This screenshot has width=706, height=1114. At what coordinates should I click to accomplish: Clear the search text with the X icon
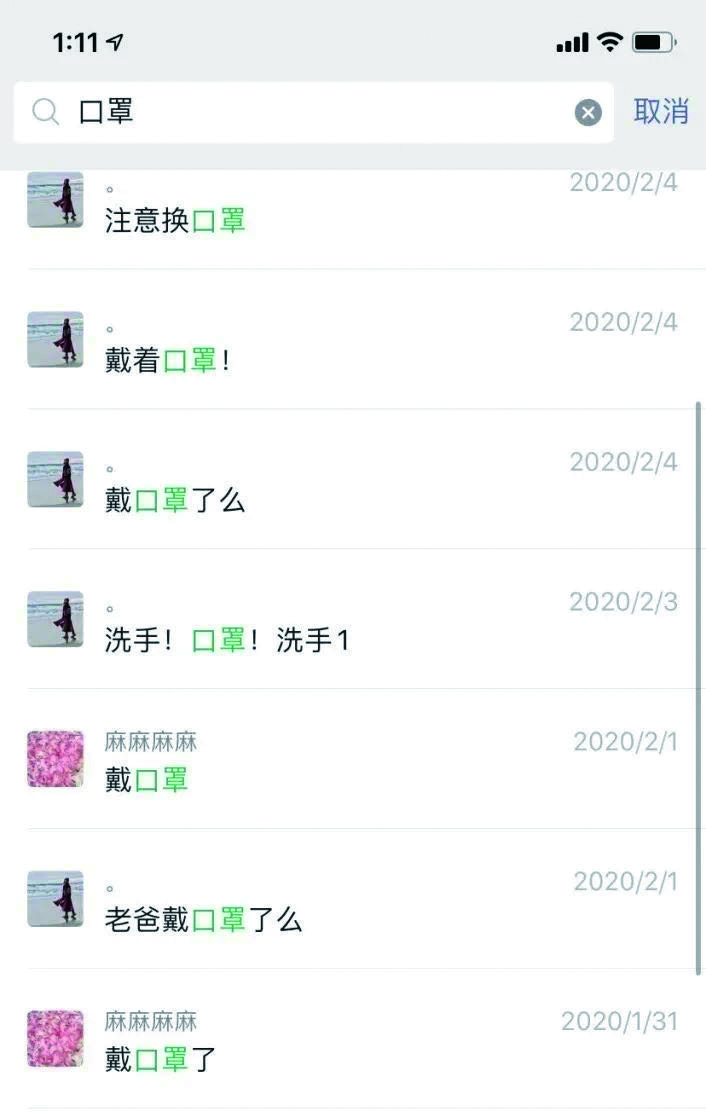[x=588, y=113]
